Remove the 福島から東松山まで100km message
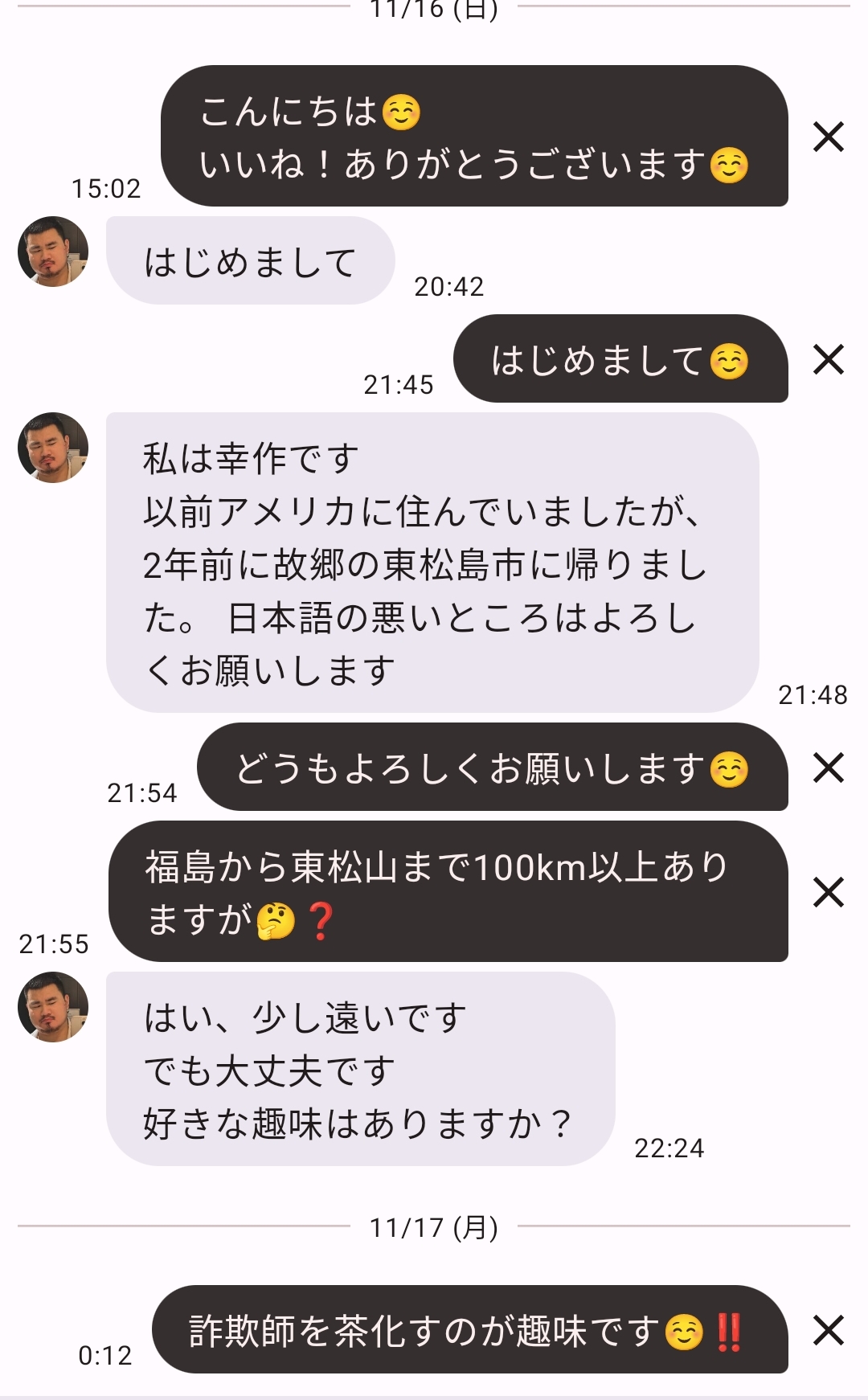The height and width of the screenshot is (1400, 868). coord(828,892)
